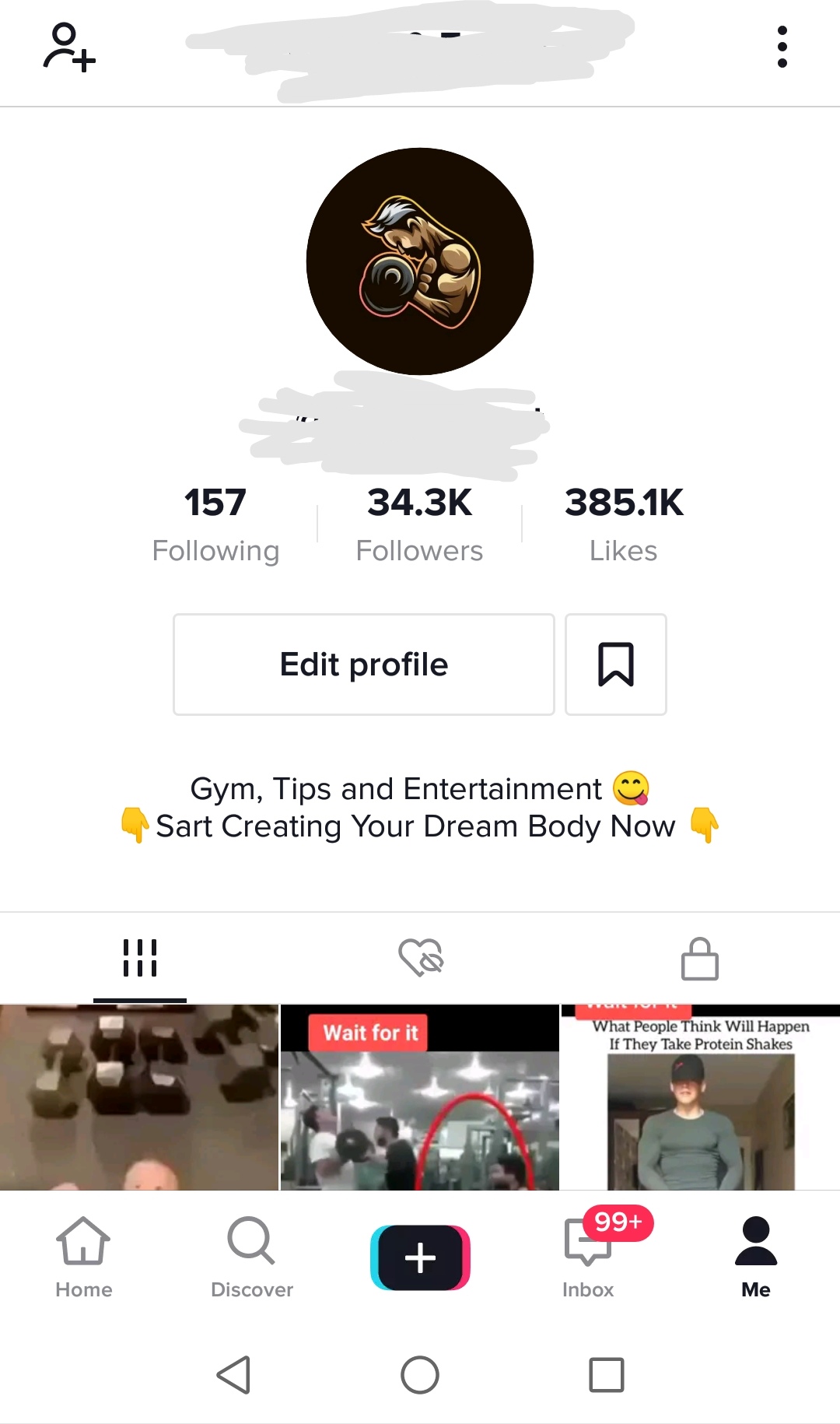Open the Protein Shakes video
Viewport: 840px width, 1424px height.
coord(700,1097)
